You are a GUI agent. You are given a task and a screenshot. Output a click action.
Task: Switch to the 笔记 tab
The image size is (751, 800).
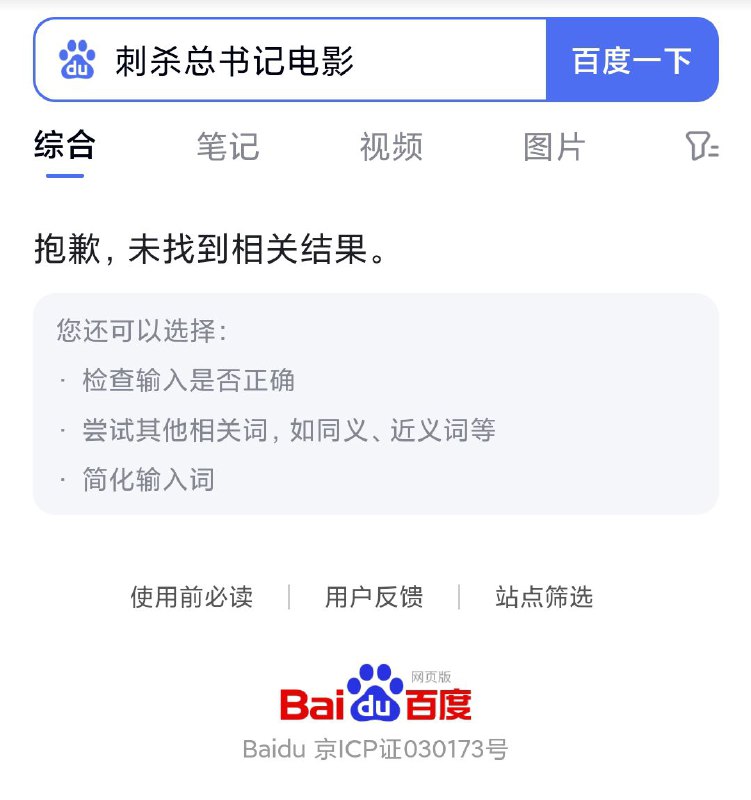click(228, 145)
